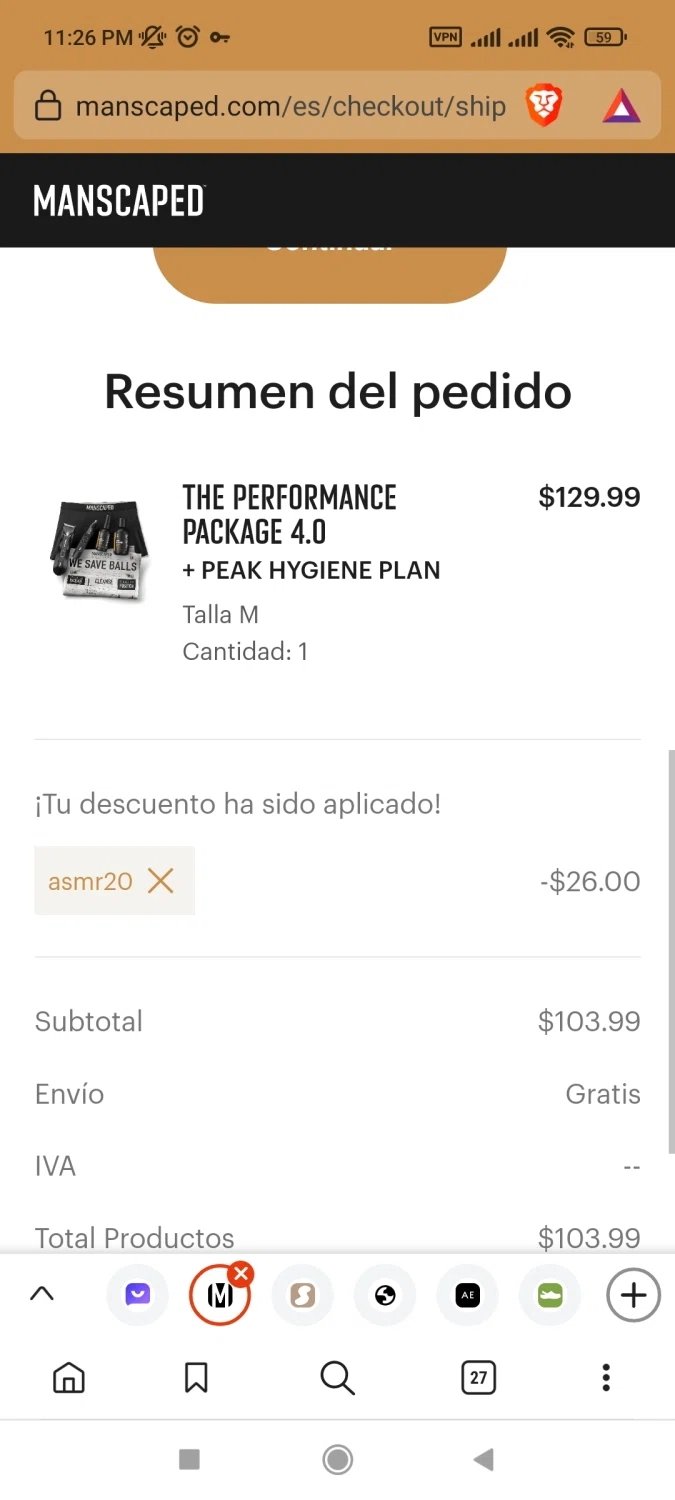Open the browser overflow menu
The height and width of the screenshot is (1500, 675).
[x=605, y=1378]
